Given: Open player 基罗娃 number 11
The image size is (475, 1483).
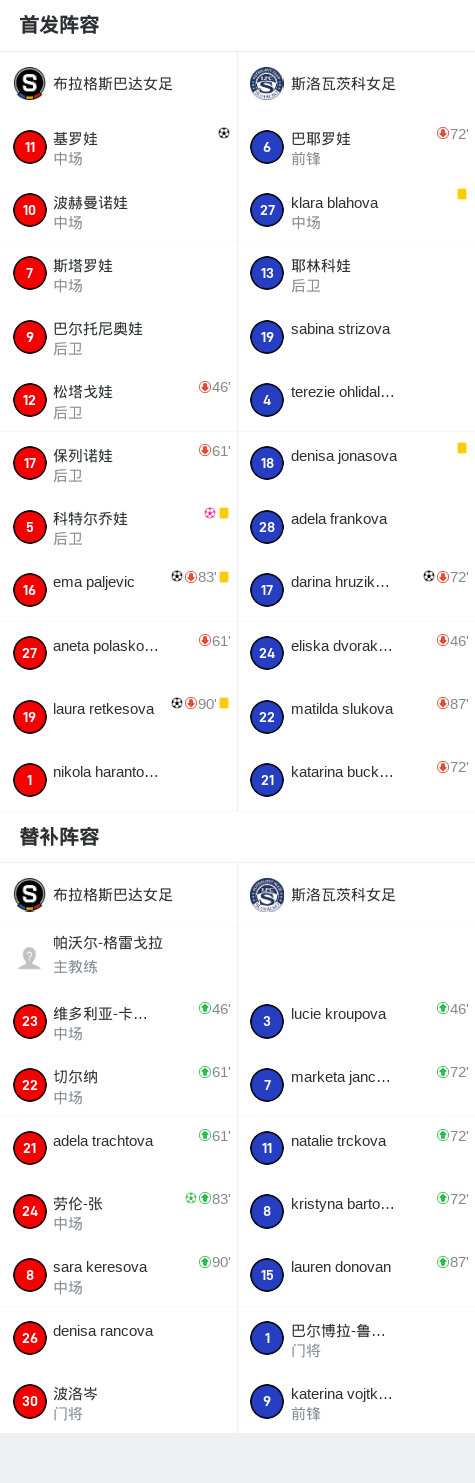Looking at the screenshot, I should [118, 147].
